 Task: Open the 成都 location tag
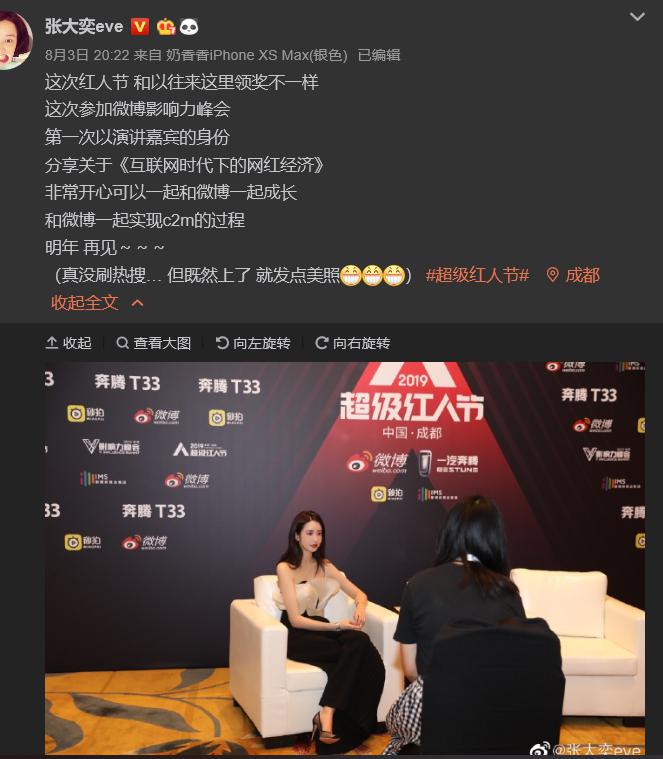573,275
